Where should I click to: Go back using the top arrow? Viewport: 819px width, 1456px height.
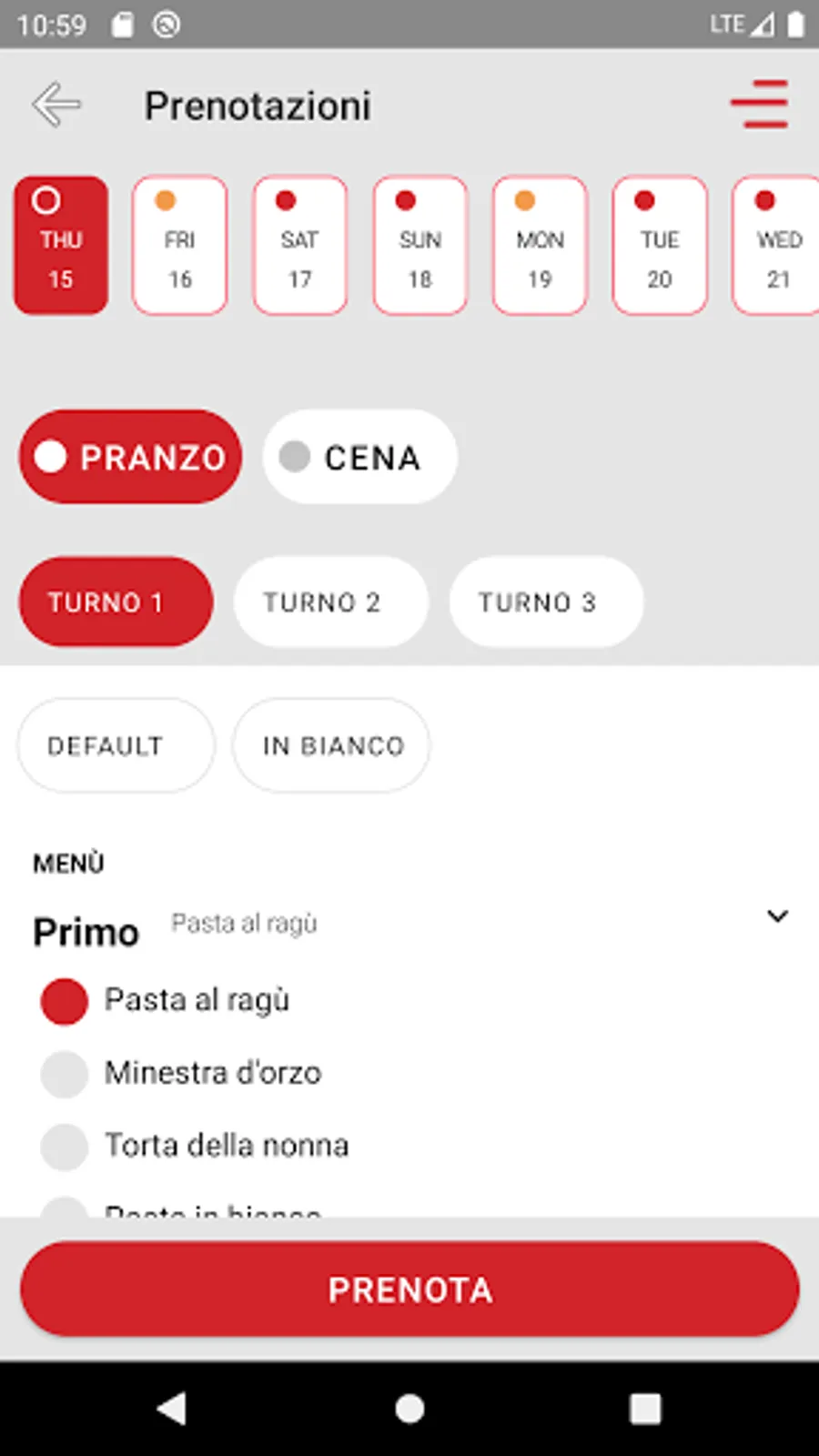click(x=56, y=105)
